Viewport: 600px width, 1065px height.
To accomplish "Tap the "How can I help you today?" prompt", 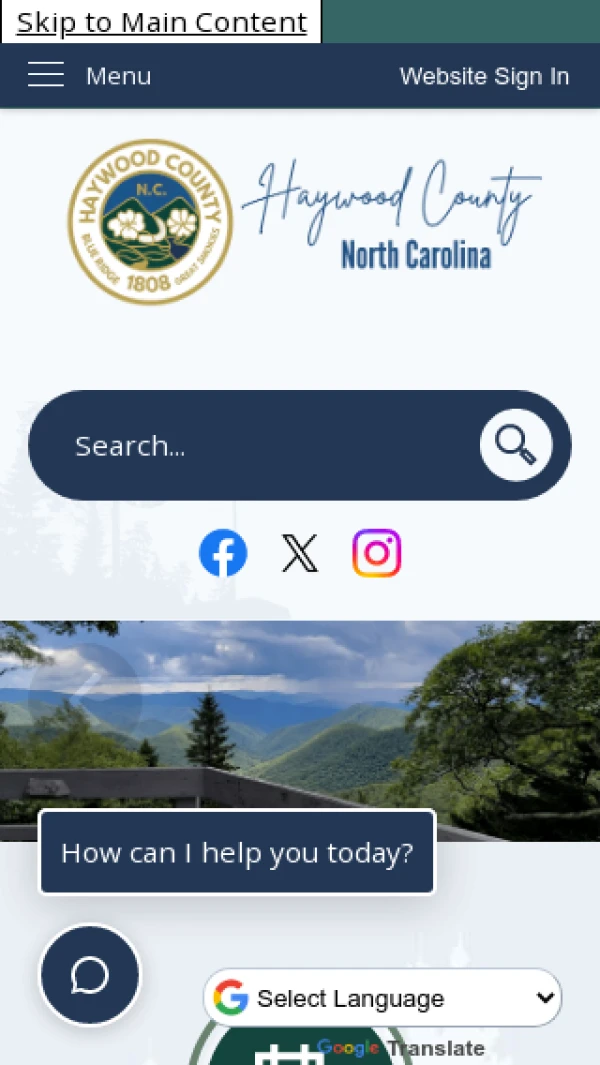I will coord(237,853).
